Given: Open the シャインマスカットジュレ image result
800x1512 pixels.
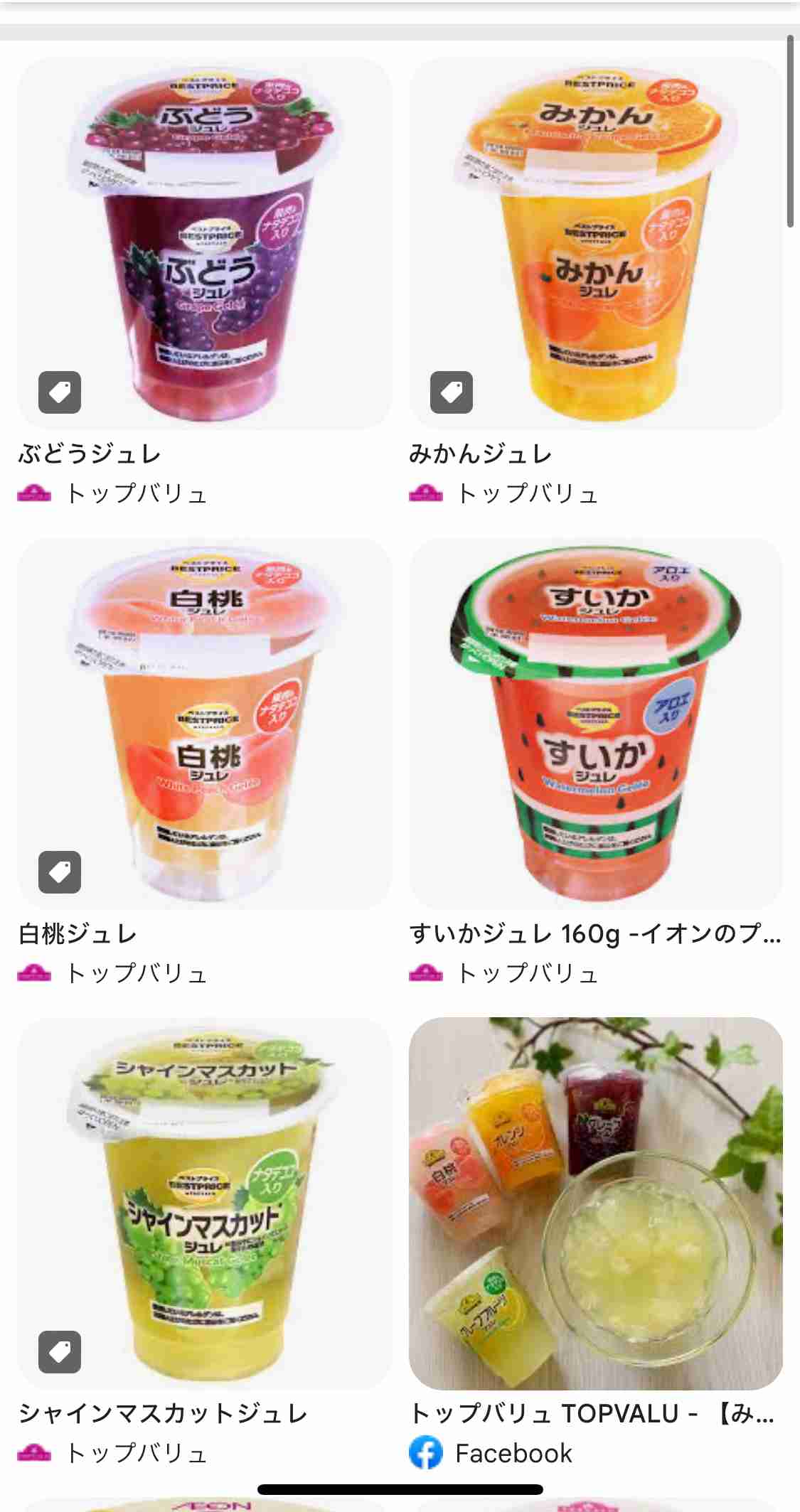Looking at the screenshot, I should coord(204,1203).
